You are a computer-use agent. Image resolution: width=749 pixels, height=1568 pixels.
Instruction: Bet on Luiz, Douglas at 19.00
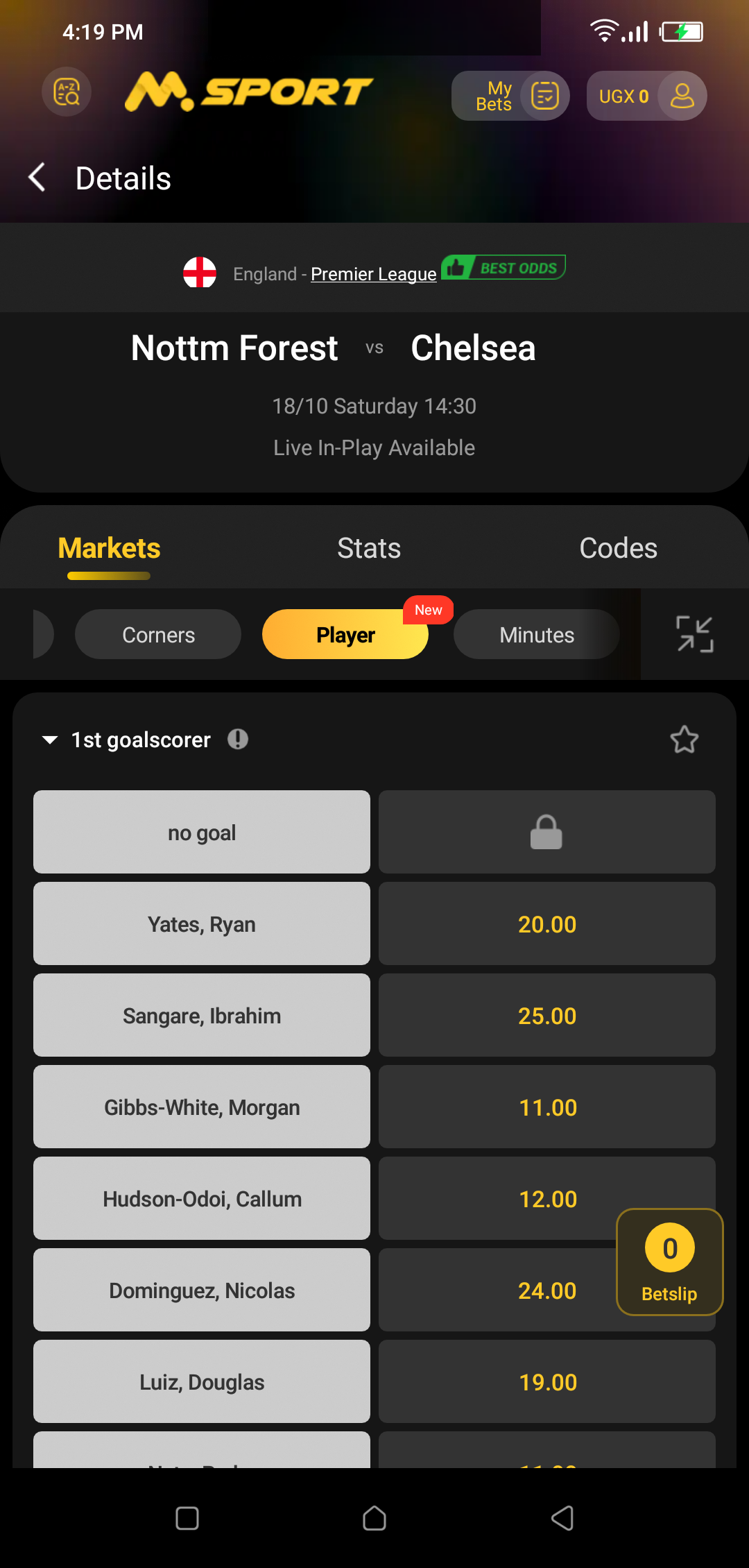coord(546,1381)
